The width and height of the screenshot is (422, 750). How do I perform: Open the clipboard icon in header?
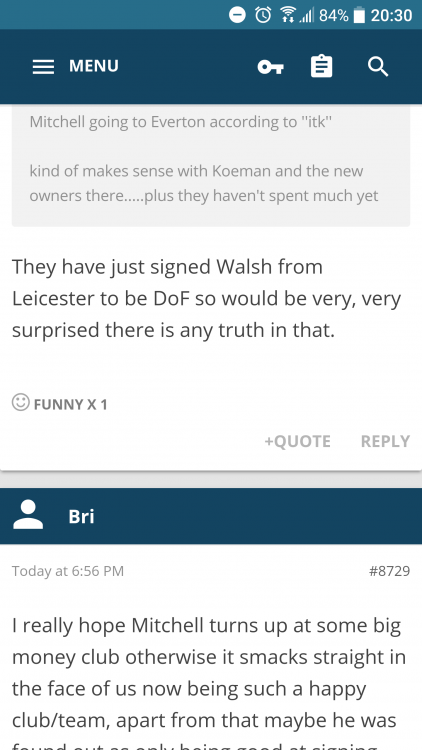click(x=321, y=66)
